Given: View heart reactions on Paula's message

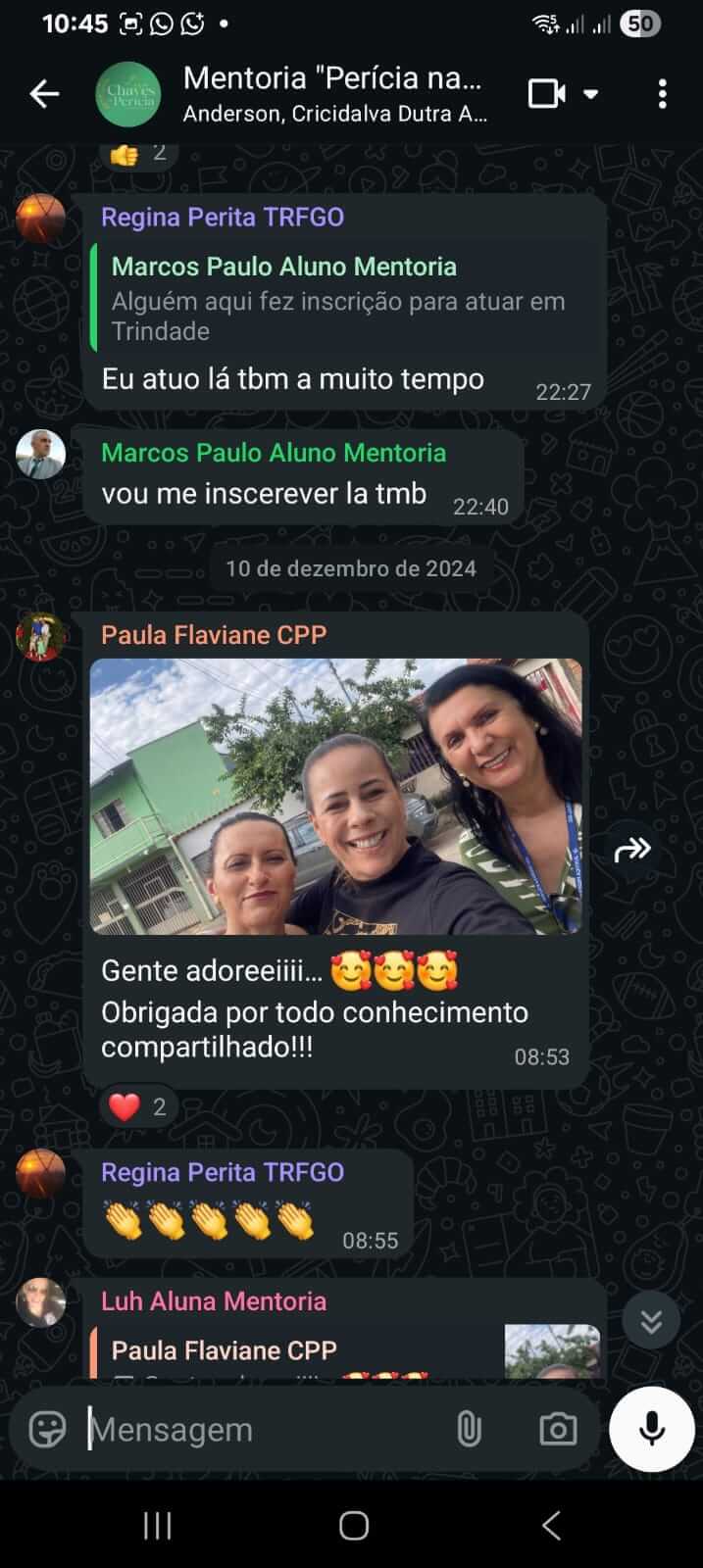Looking at the screenshot, I should point(137,1107).
